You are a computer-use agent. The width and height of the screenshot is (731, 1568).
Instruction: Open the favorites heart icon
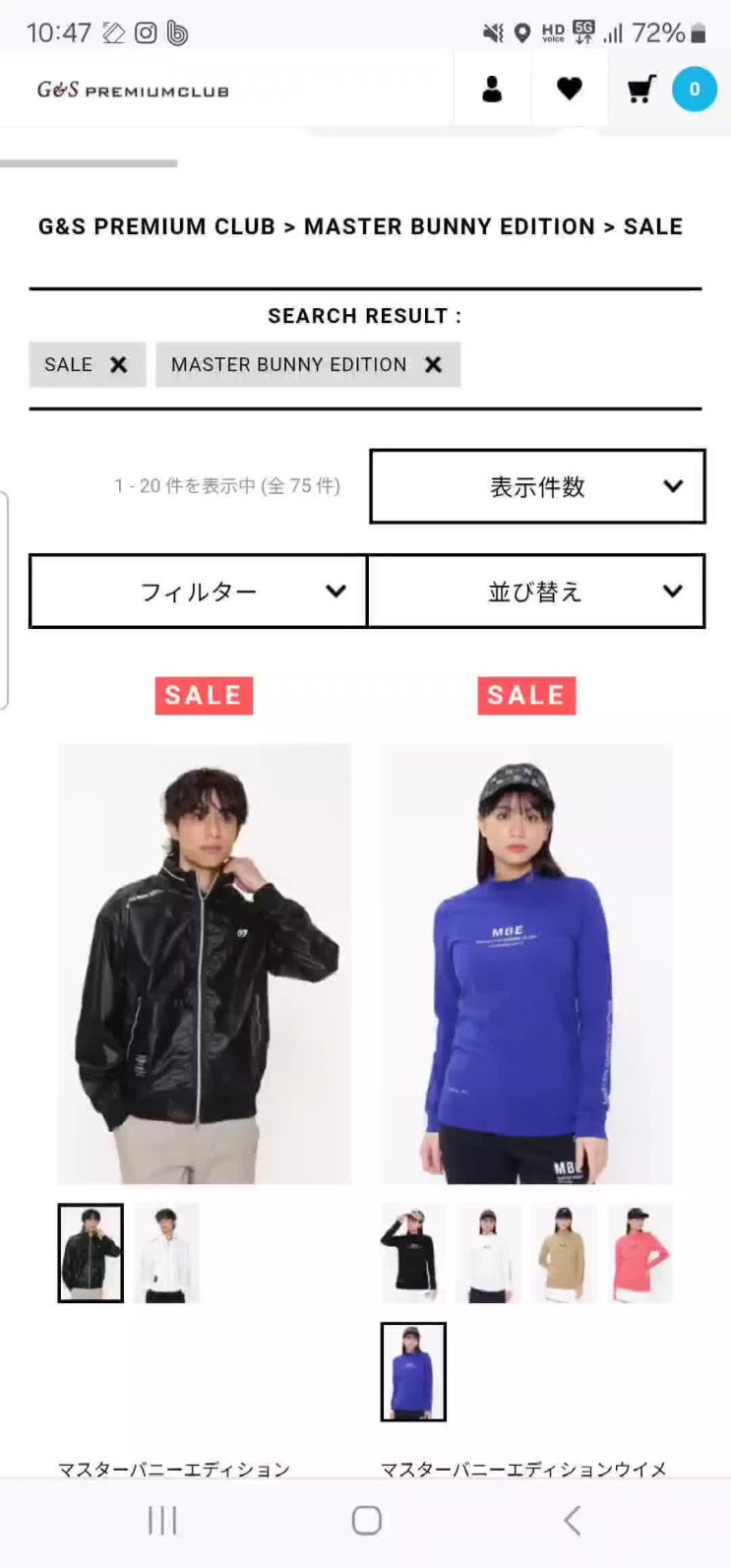click(569, 90)
